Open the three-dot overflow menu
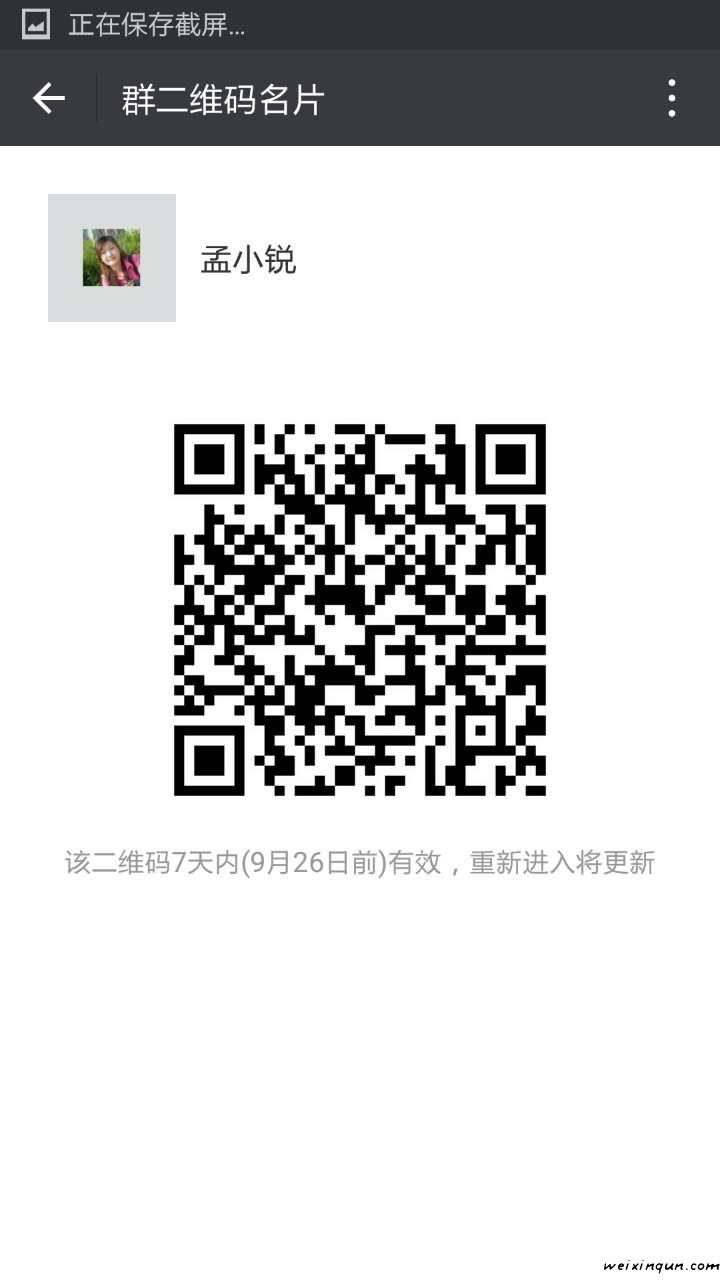The width and height of the screenshot is (720, 1280). 672,98
